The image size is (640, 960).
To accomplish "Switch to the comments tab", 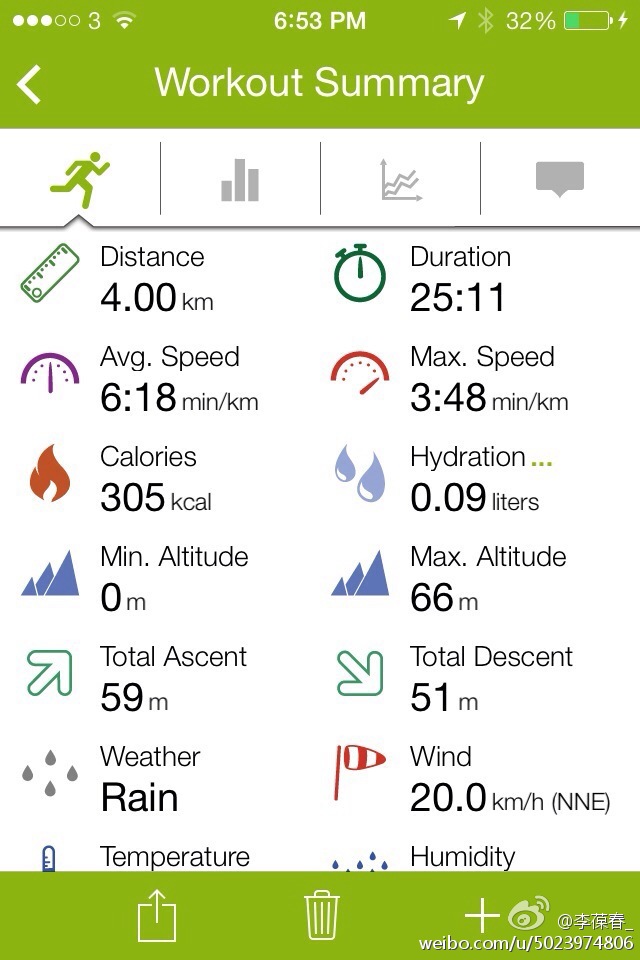I will tap(559, 180).
